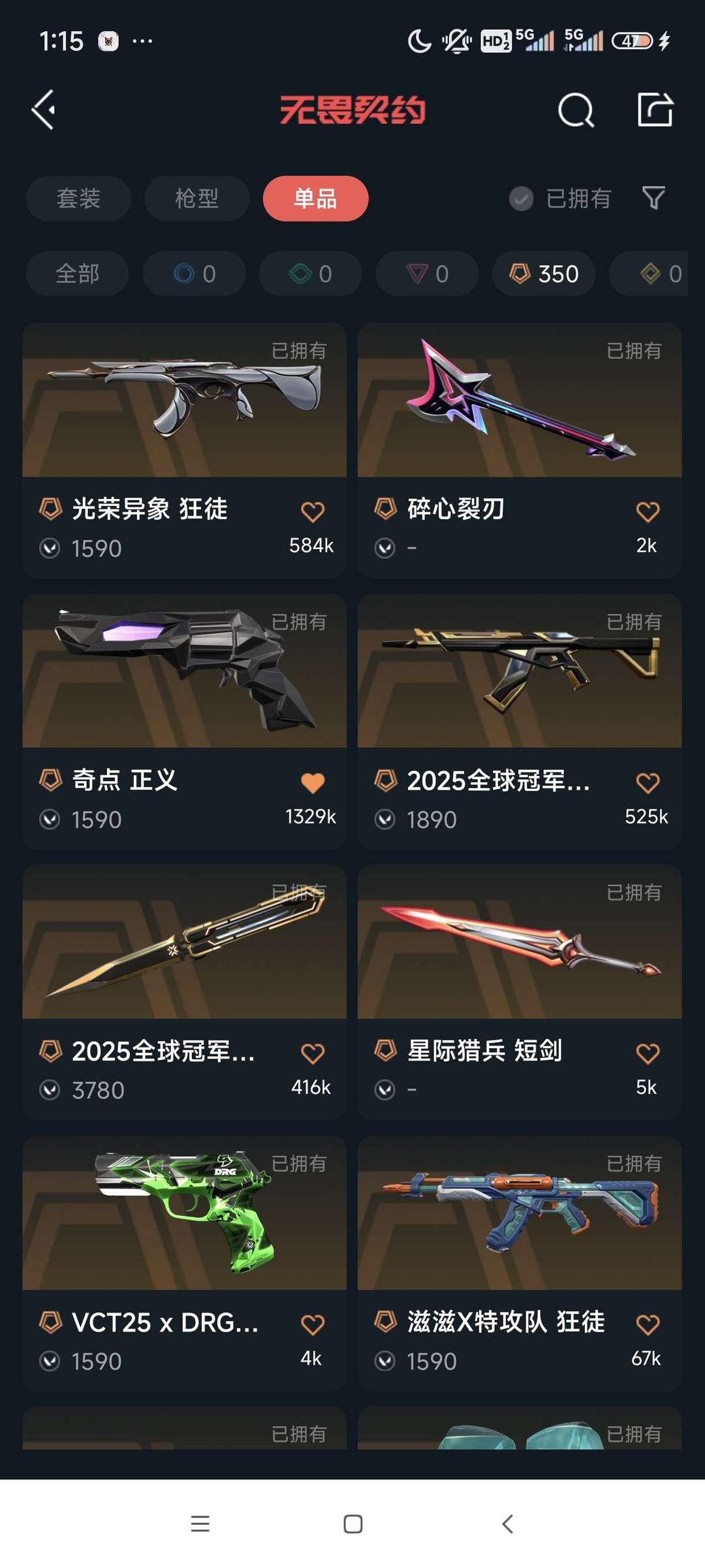Select the gold 350 rarity filter chip
The image size is (705, 1568).
click(544, 274)
